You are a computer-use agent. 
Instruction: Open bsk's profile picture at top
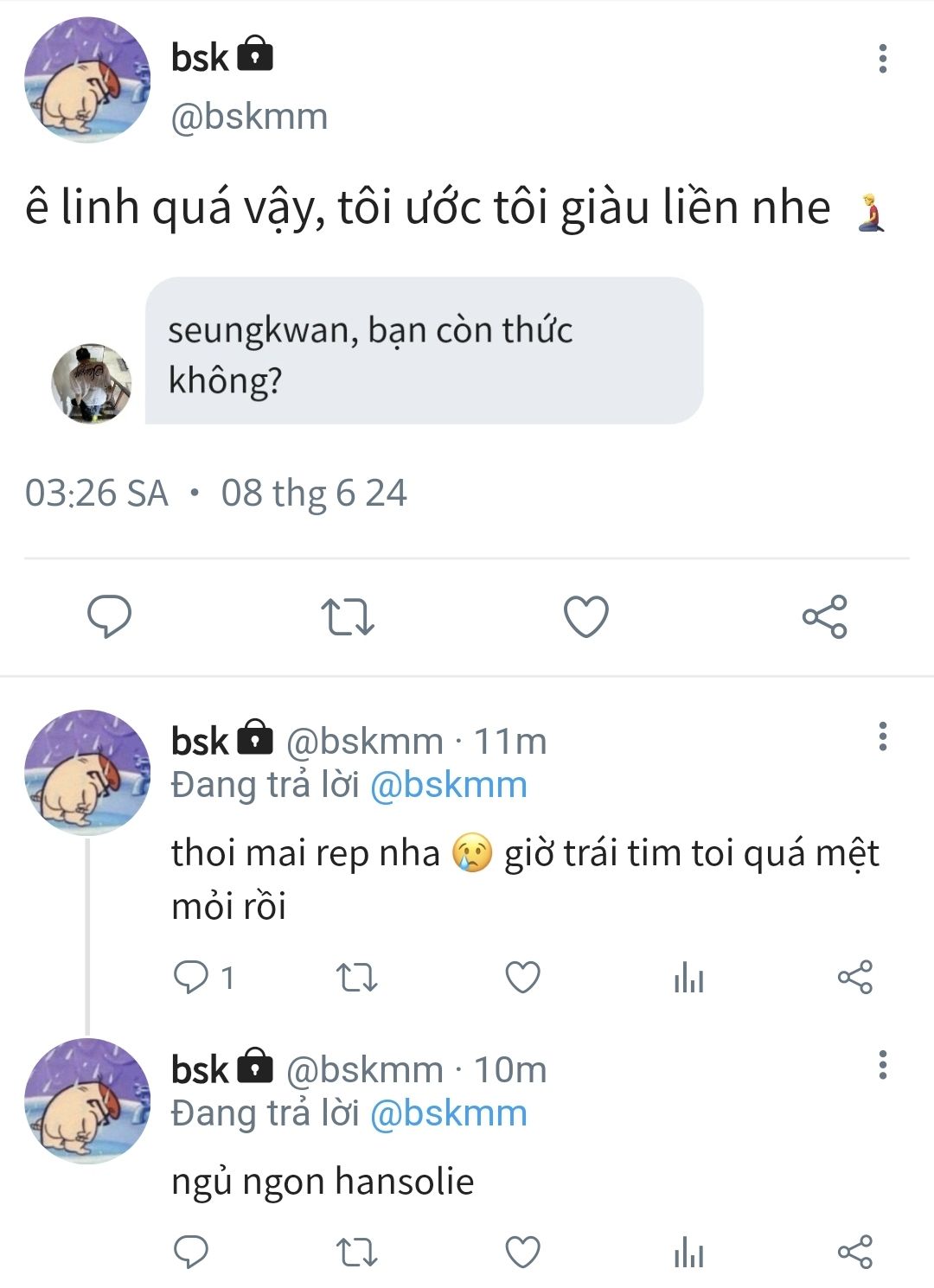pos(86,80)
